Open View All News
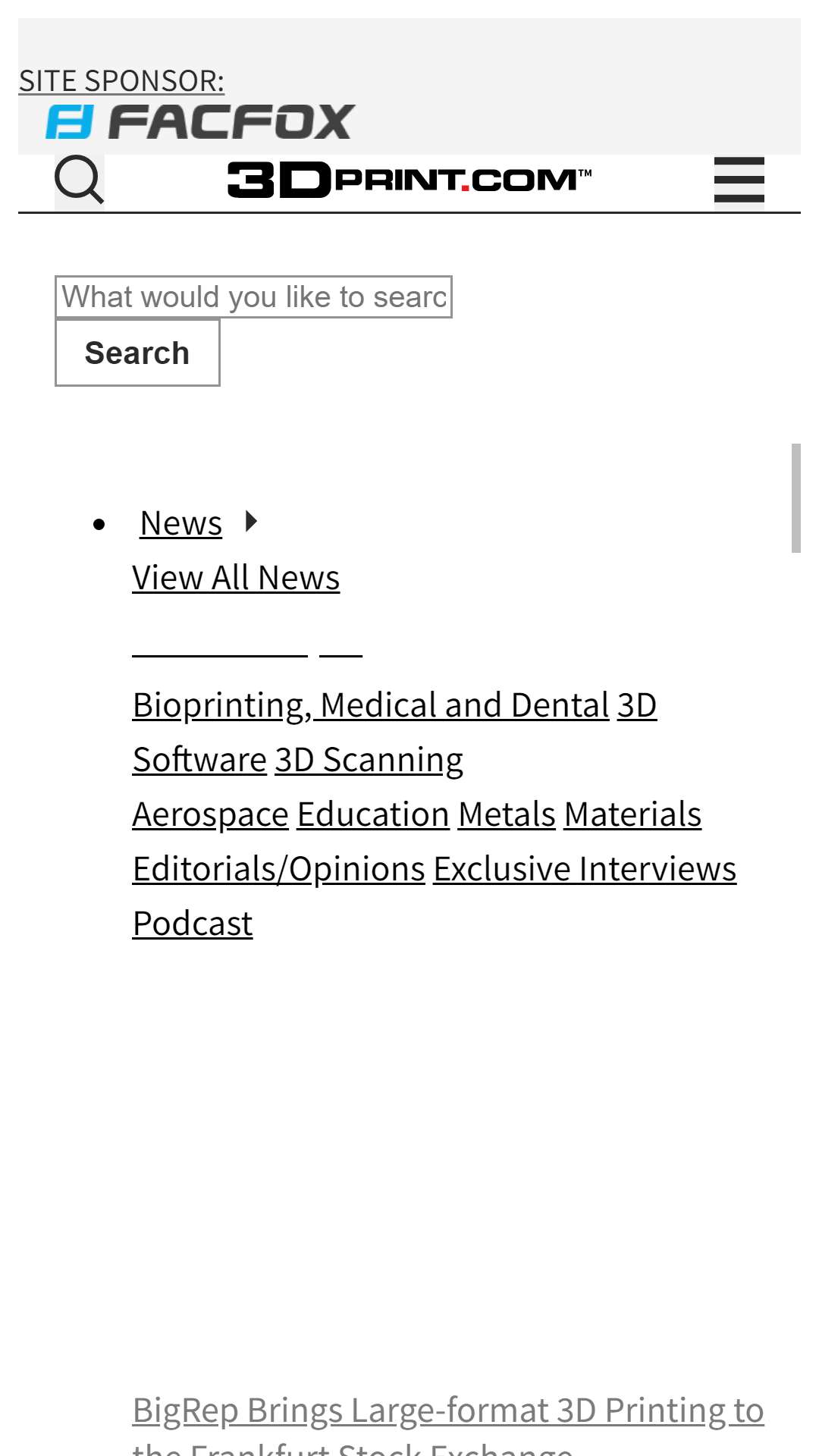This screenshot has height=1456, width=819. point(236,577)
